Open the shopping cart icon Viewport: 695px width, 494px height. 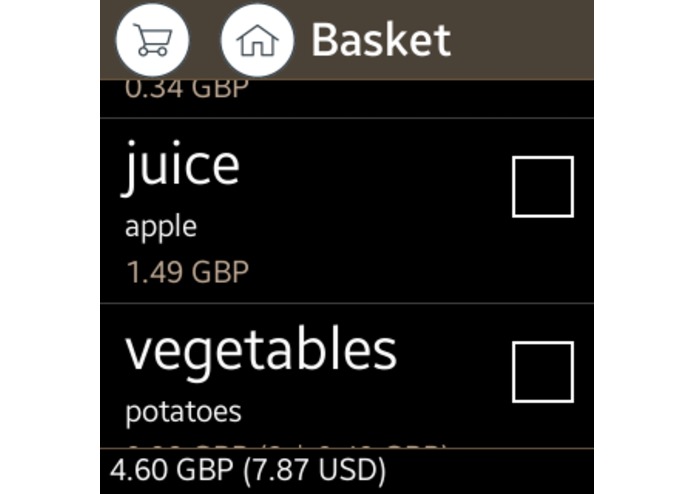pos(152,40)
